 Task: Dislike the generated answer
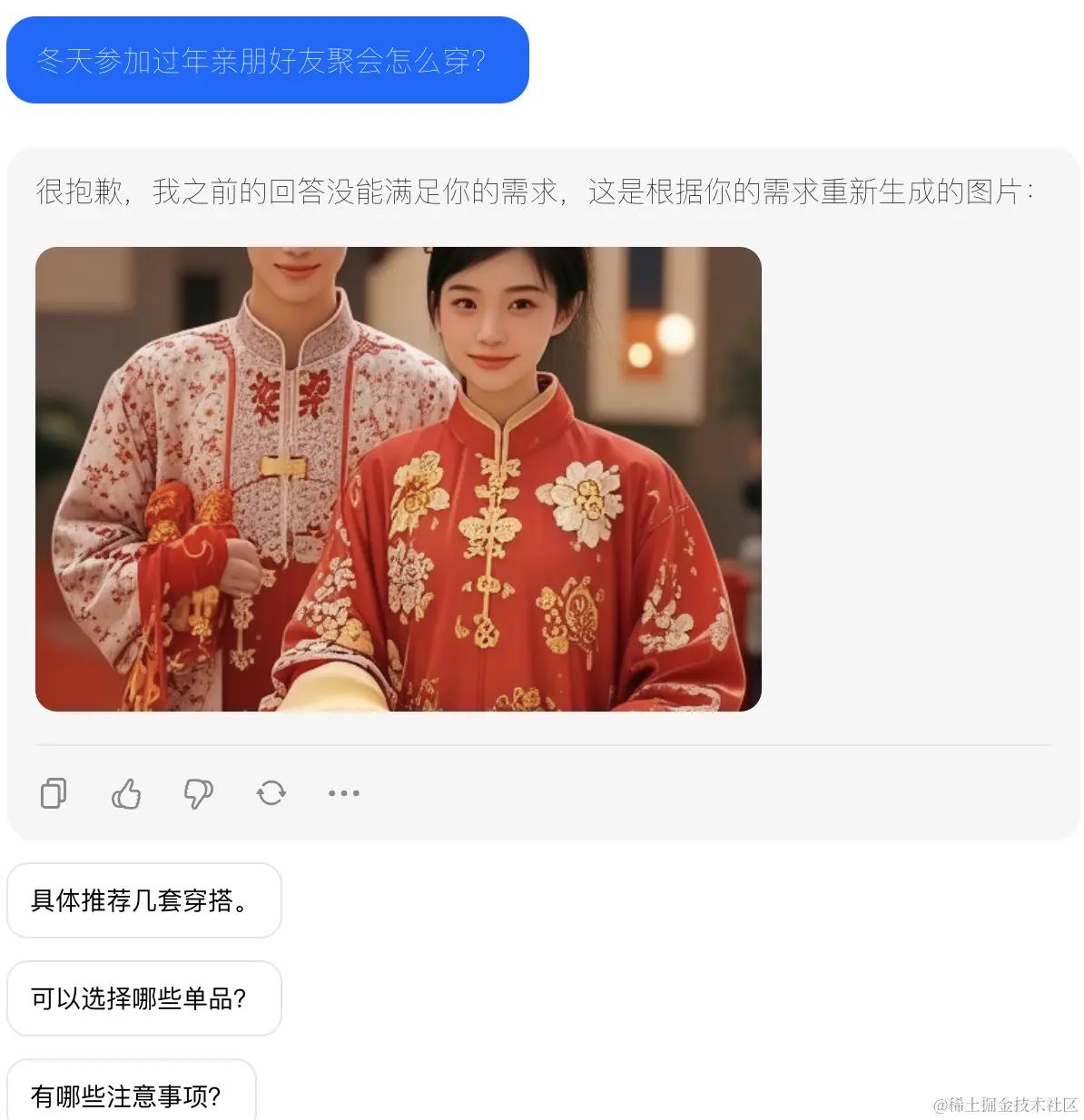[198, 793]
